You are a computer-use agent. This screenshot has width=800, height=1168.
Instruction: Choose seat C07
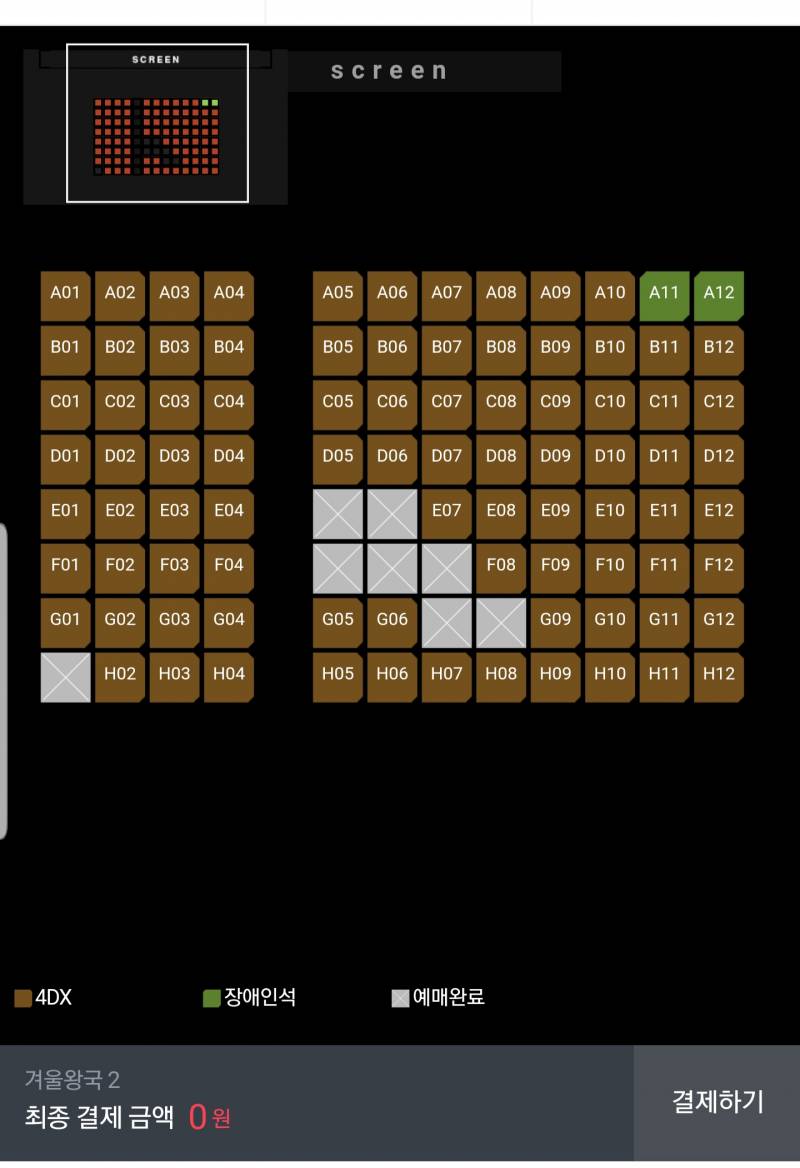[446, 402]
